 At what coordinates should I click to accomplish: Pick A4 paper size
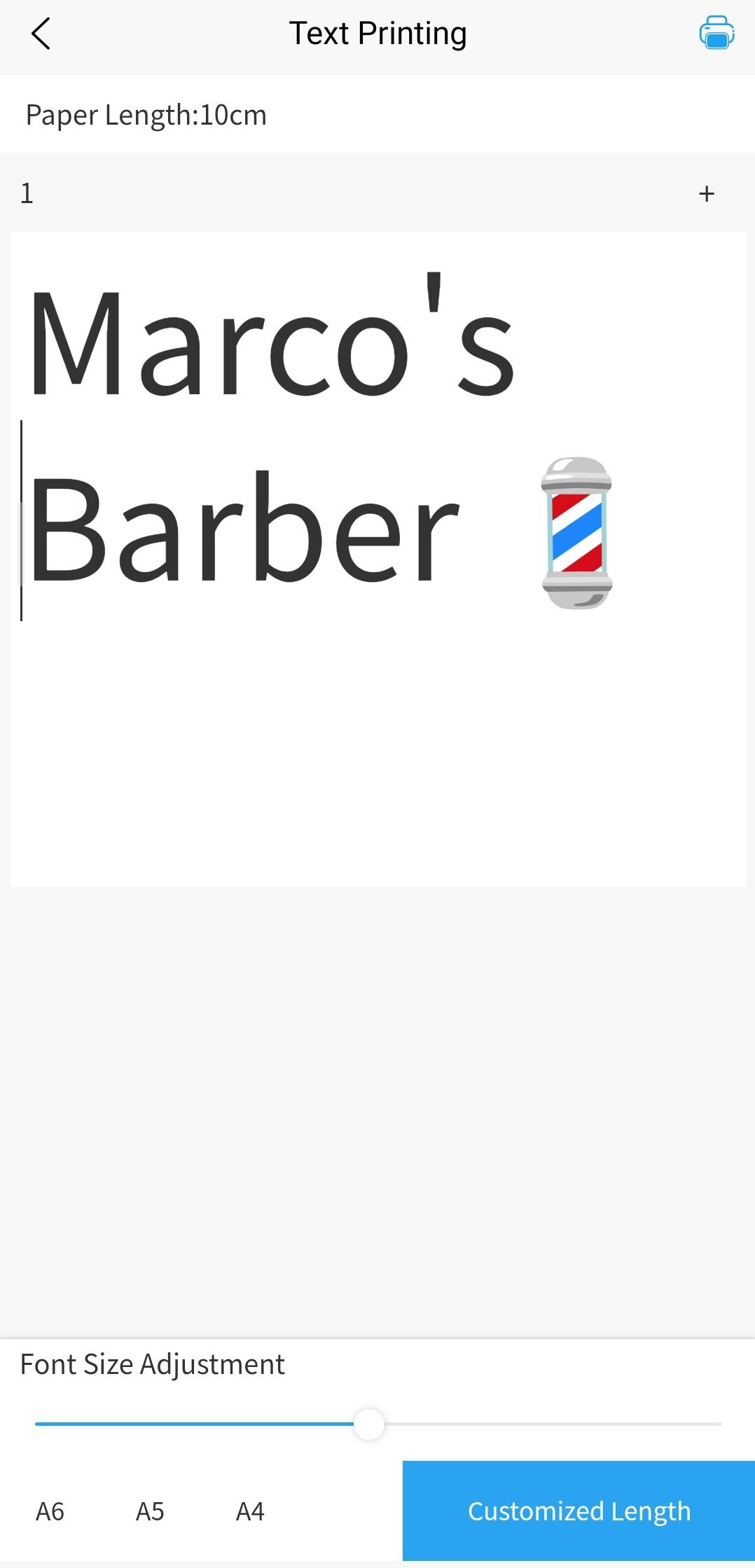[250, 1511]
